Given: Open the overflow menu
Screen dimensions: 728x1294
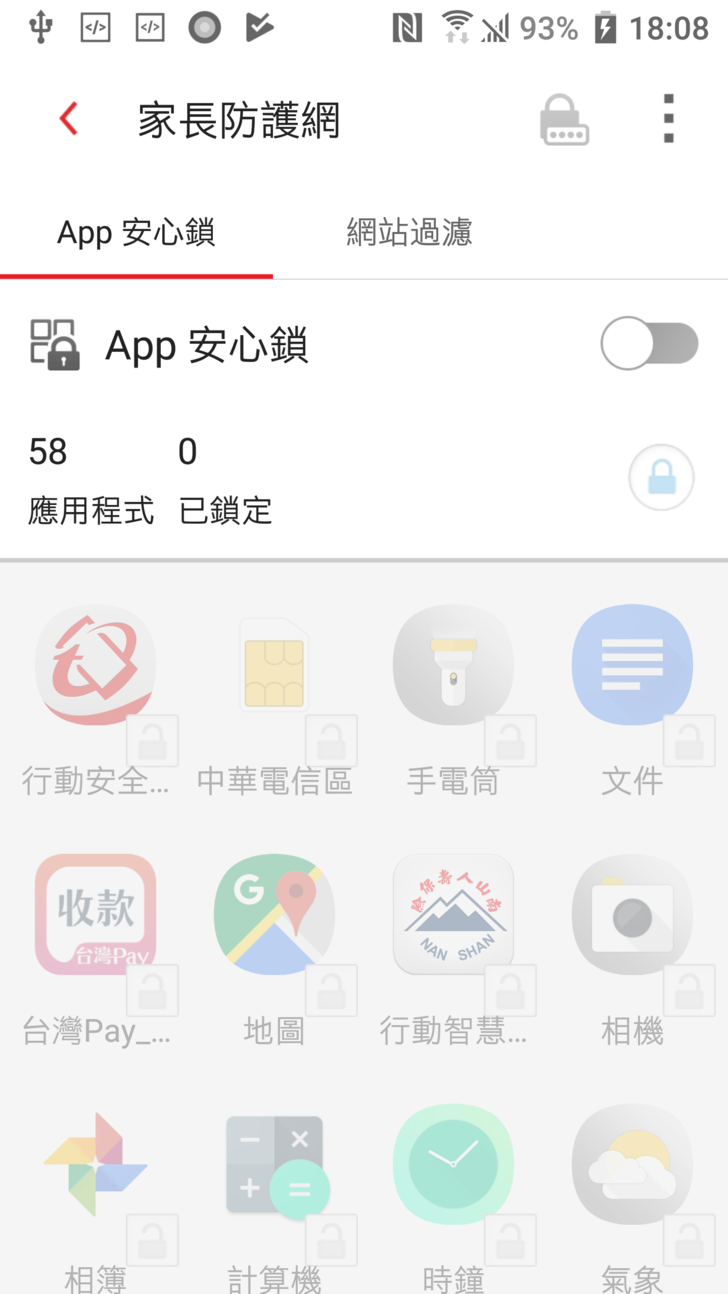Looking at the screenshot, I should pyautogui.click(x=668, y=120).
